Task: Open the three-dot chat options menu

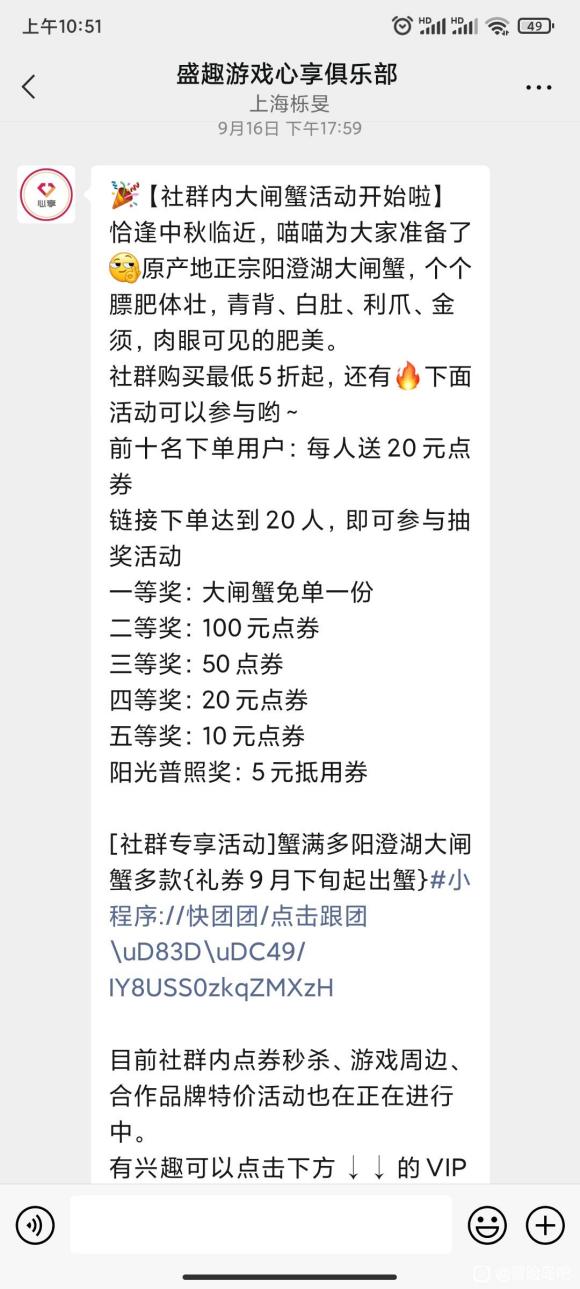Action: 539,88
